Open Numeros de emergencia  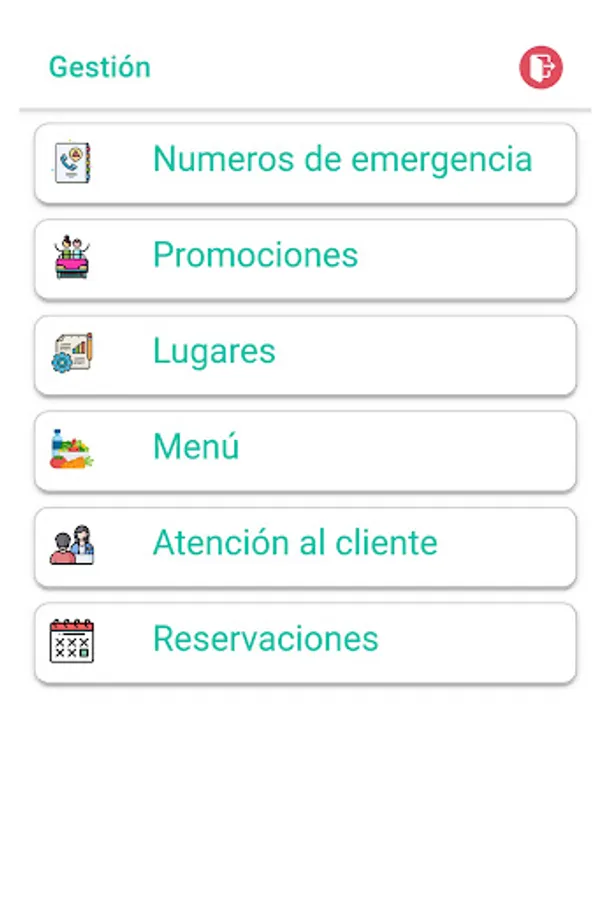pyautogui.click(x=305, y=162)
